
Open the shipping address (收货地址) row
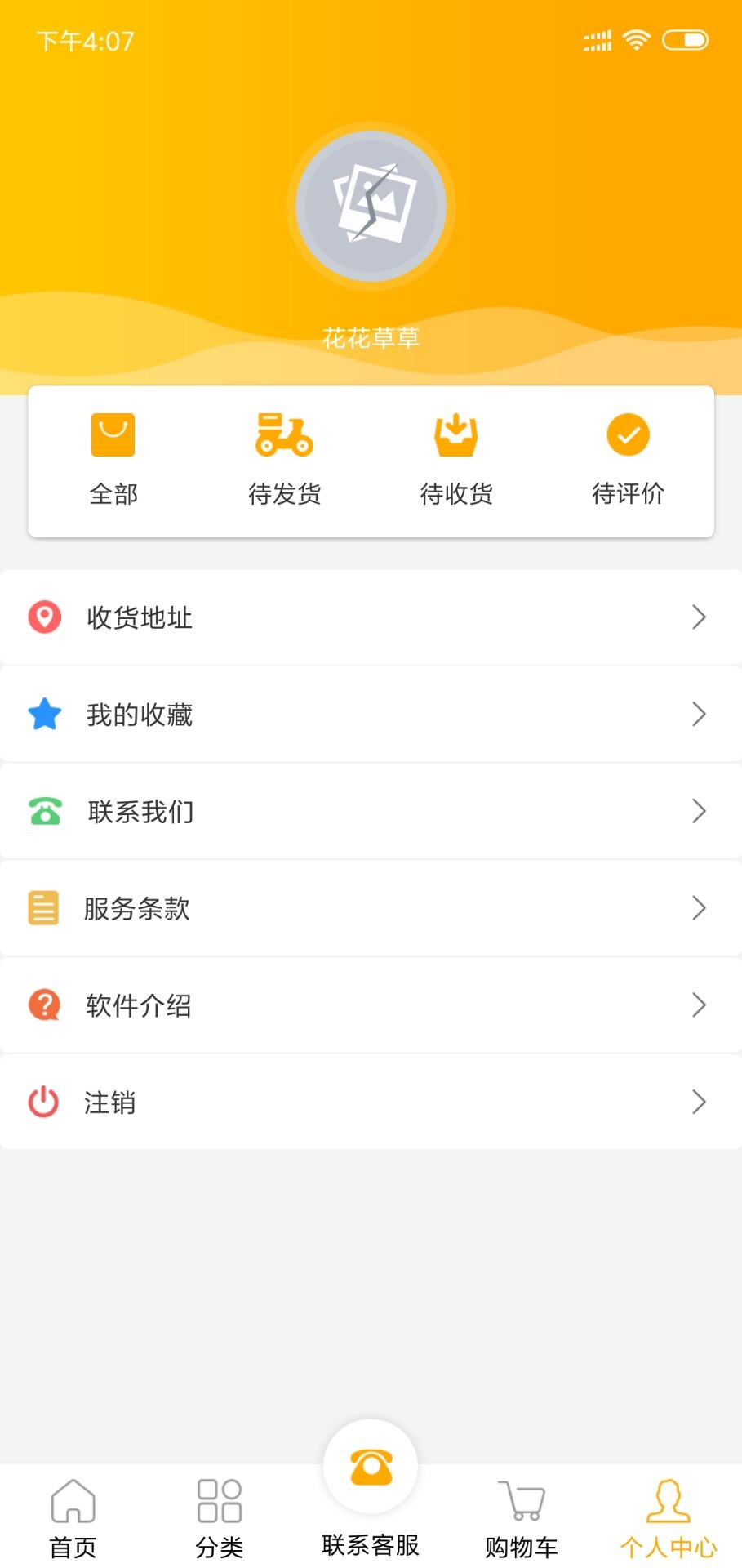click(371, 617)
